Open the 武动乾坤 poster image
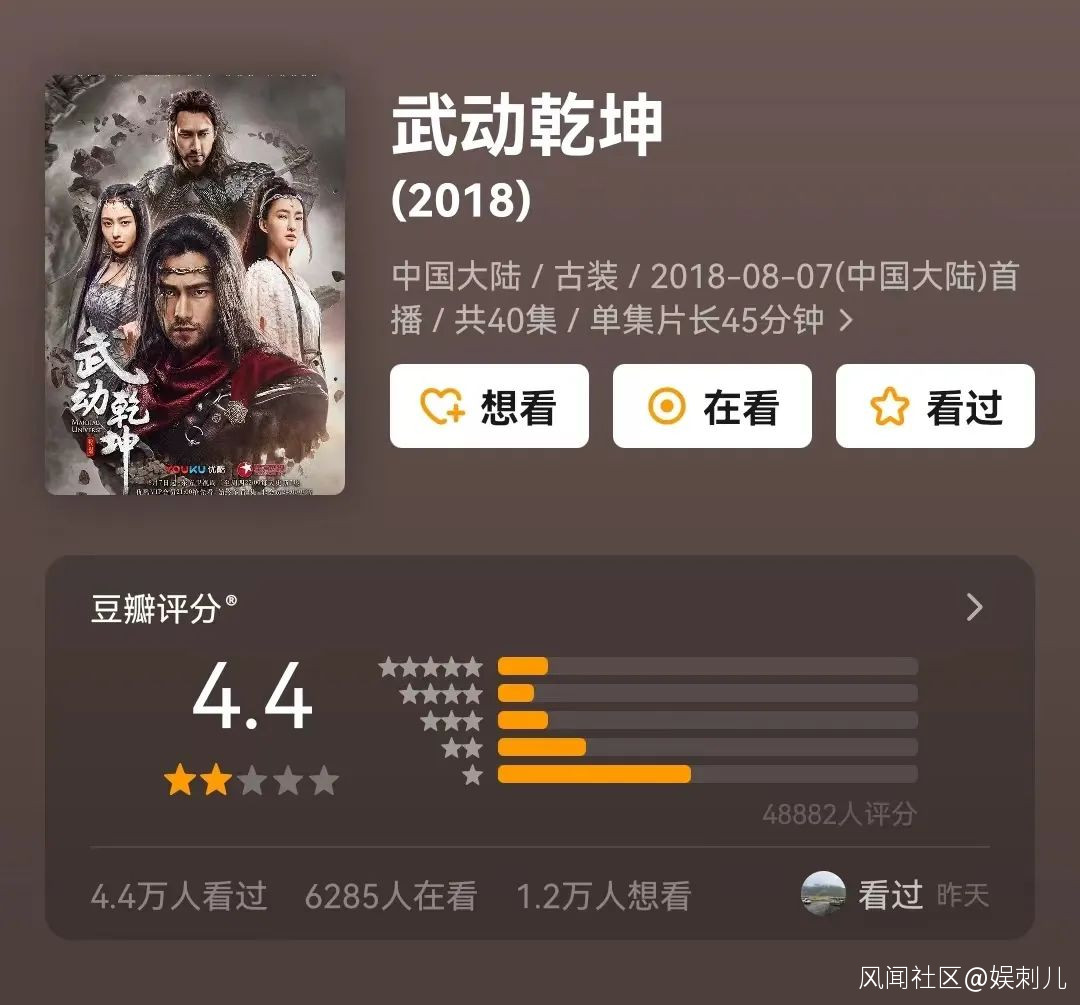 click(x=195, y=284)
